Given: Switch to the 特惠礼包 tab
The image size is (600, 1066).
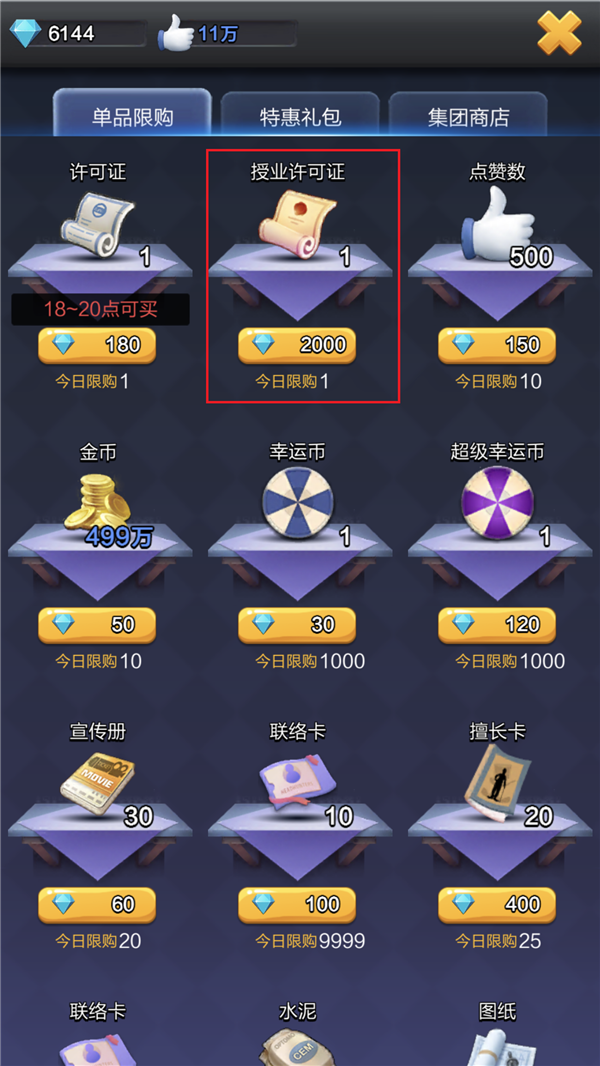Looking at the screenshot, I should (300, 116).
